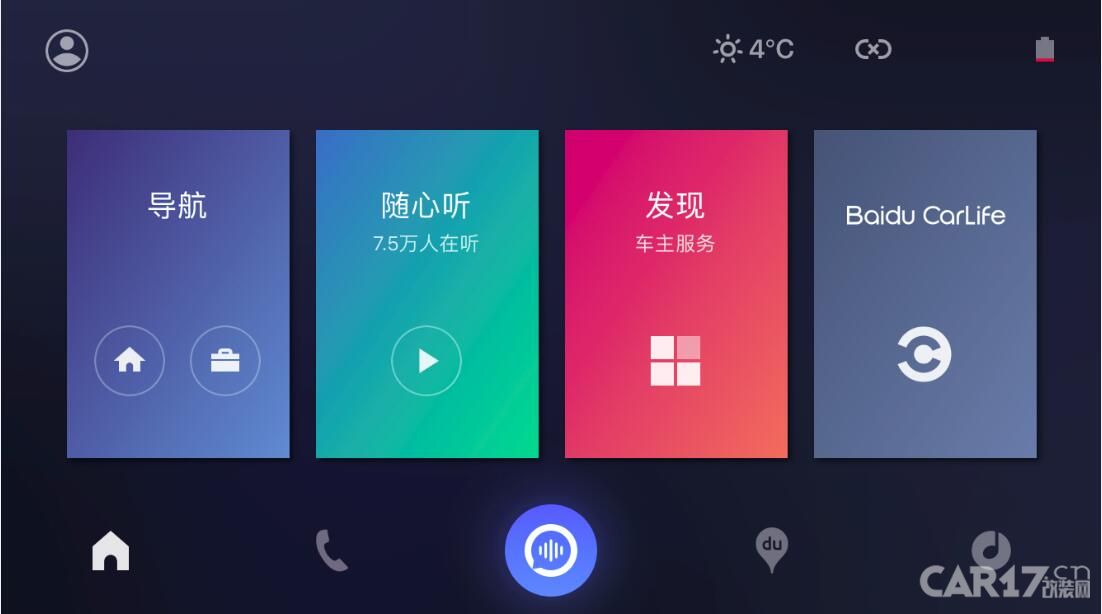Open the connection link status icon
This screenshot has height=614, width=1102.
point(873,49)
